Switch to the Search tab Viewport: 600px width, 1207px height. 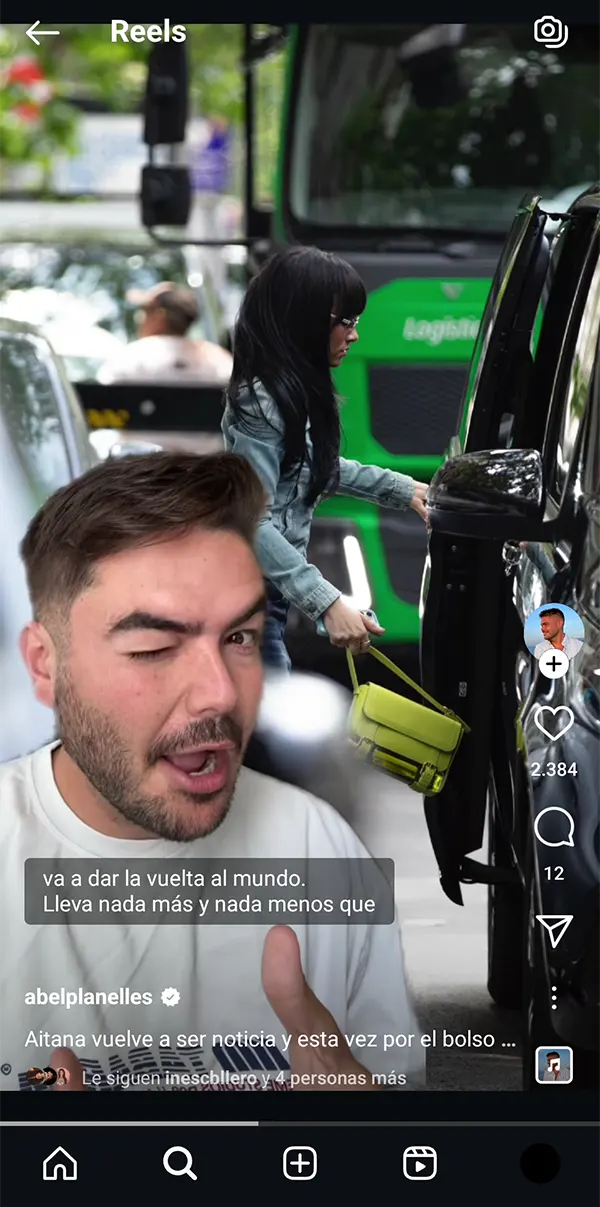tap(180, 1163)
